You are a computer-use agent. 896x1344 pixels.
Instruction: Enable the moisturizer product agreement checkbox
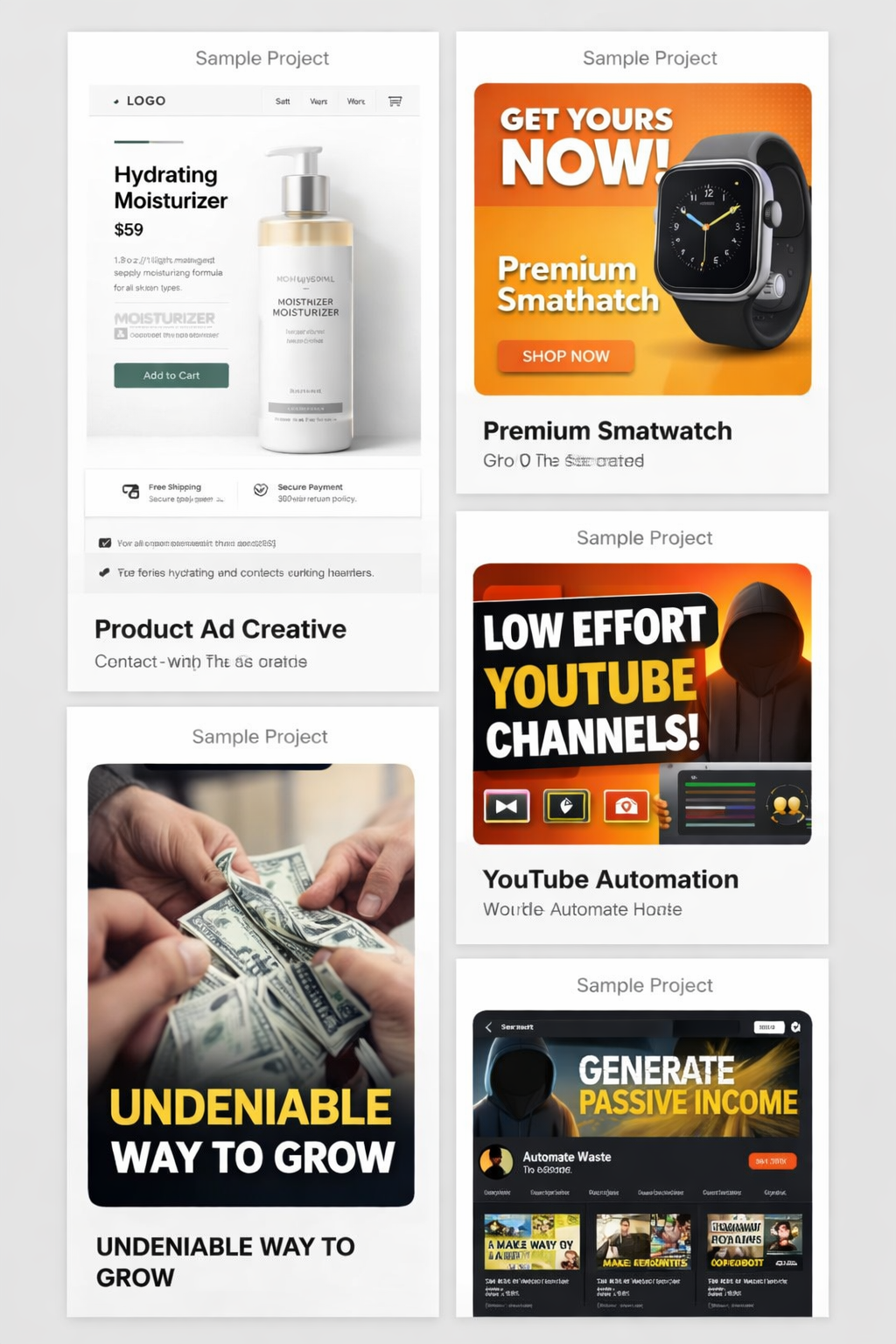(104, 542)
